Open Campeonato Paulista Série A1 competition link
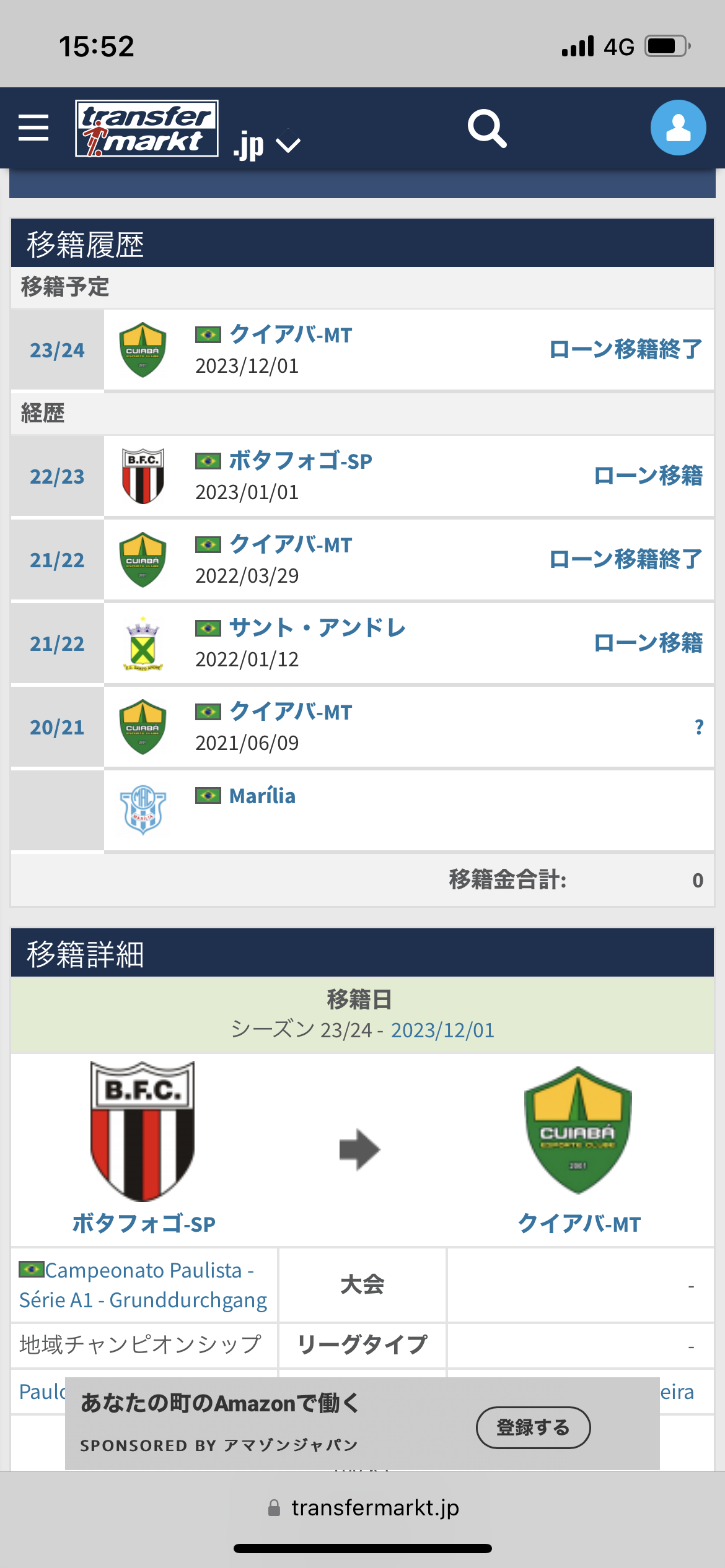Viewport: 725px width, 1568px height. pos(143,1285)
